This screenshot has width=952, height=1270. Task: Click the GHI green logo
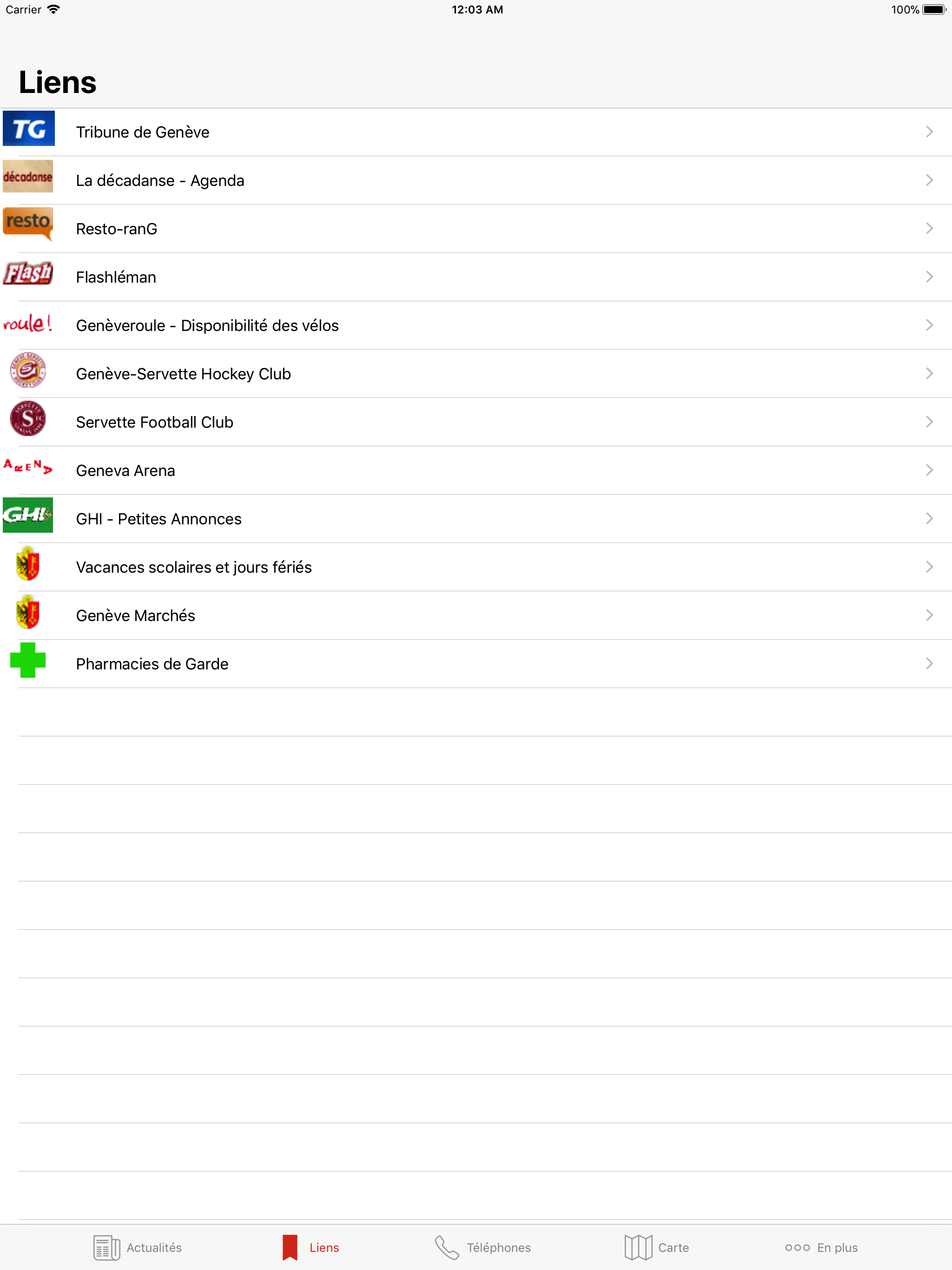(29, 515)
